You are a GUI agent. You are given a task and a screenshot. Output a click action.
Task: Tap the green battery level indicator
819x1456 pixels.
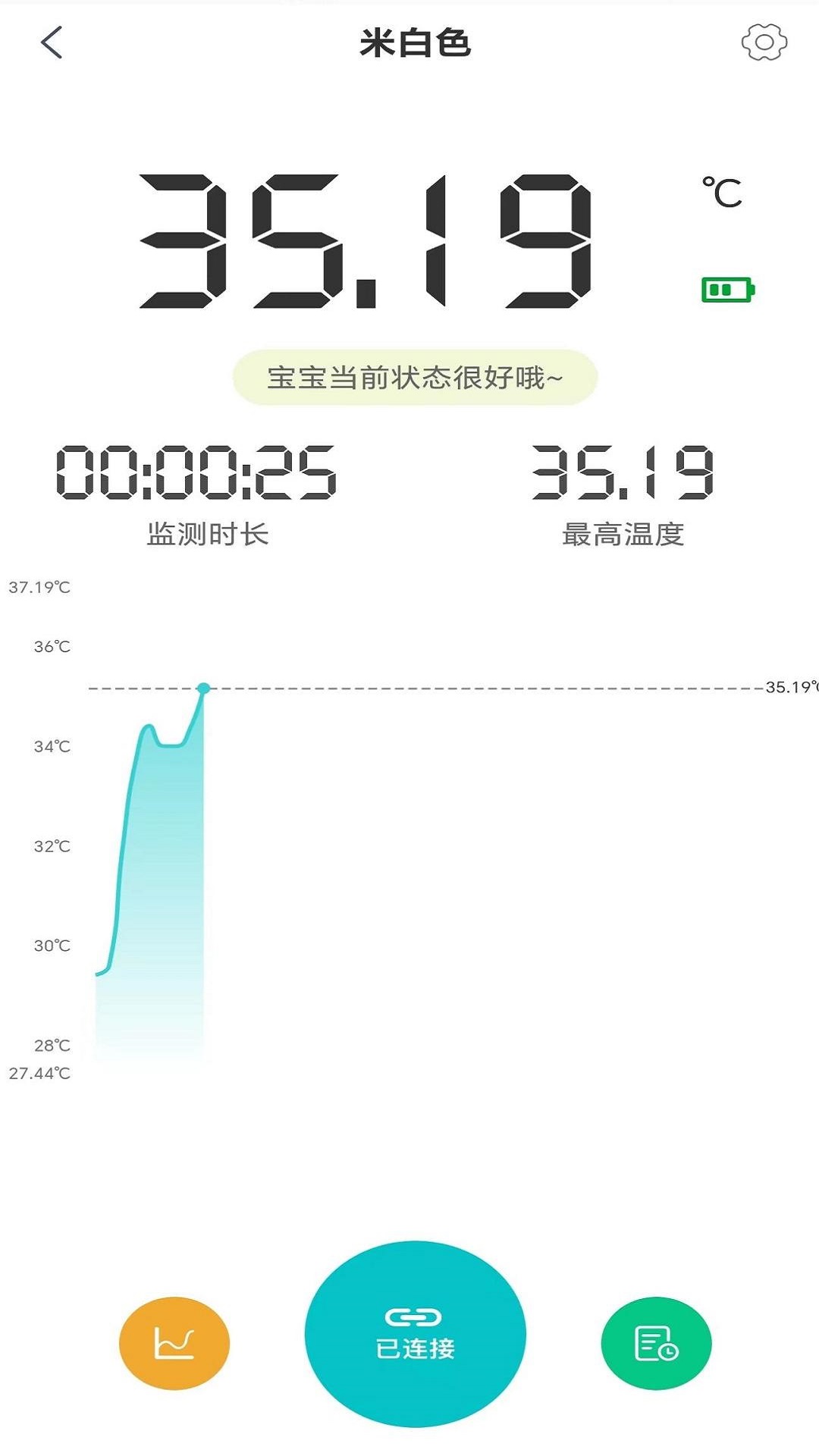coord(726,290)
